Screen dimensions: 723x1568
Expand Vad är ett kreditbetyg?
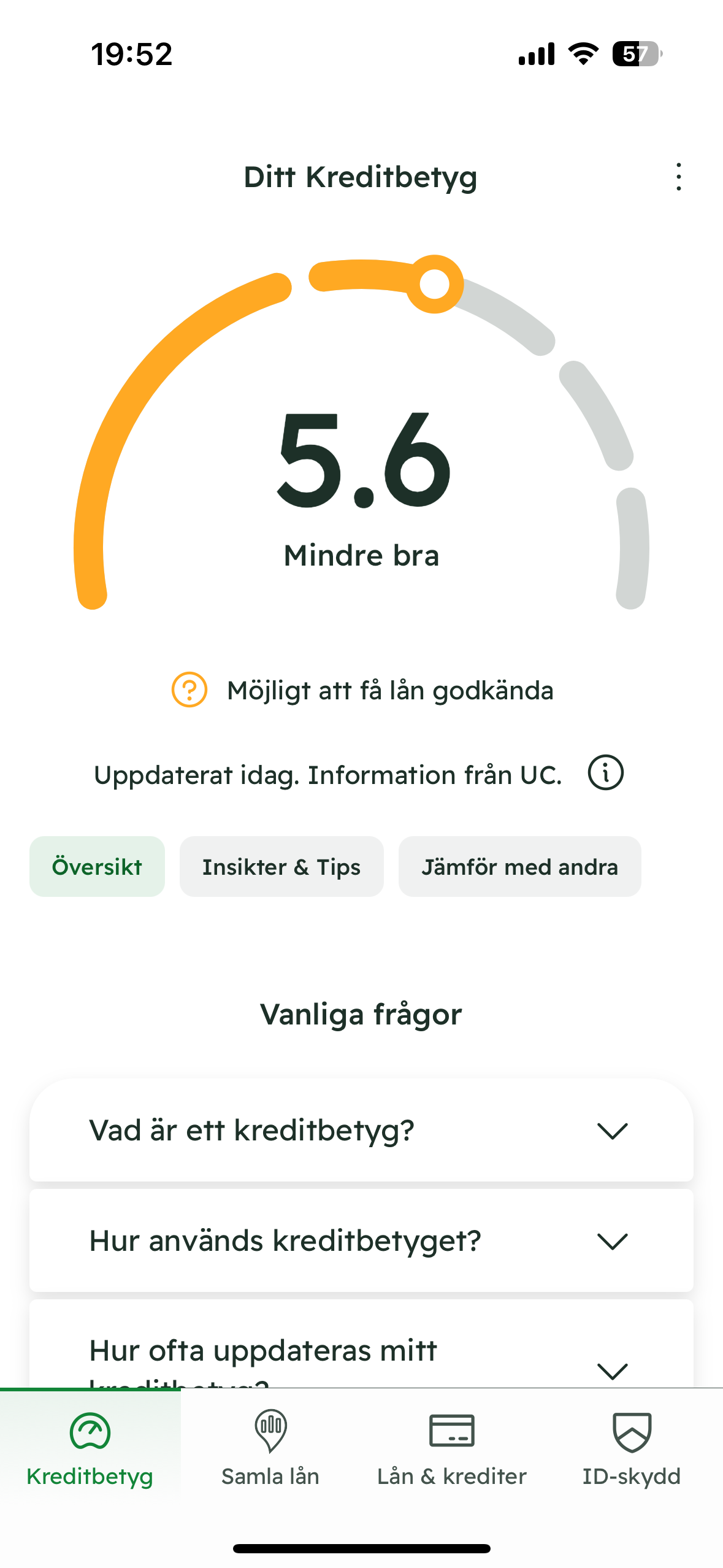tap(361, 1130)
